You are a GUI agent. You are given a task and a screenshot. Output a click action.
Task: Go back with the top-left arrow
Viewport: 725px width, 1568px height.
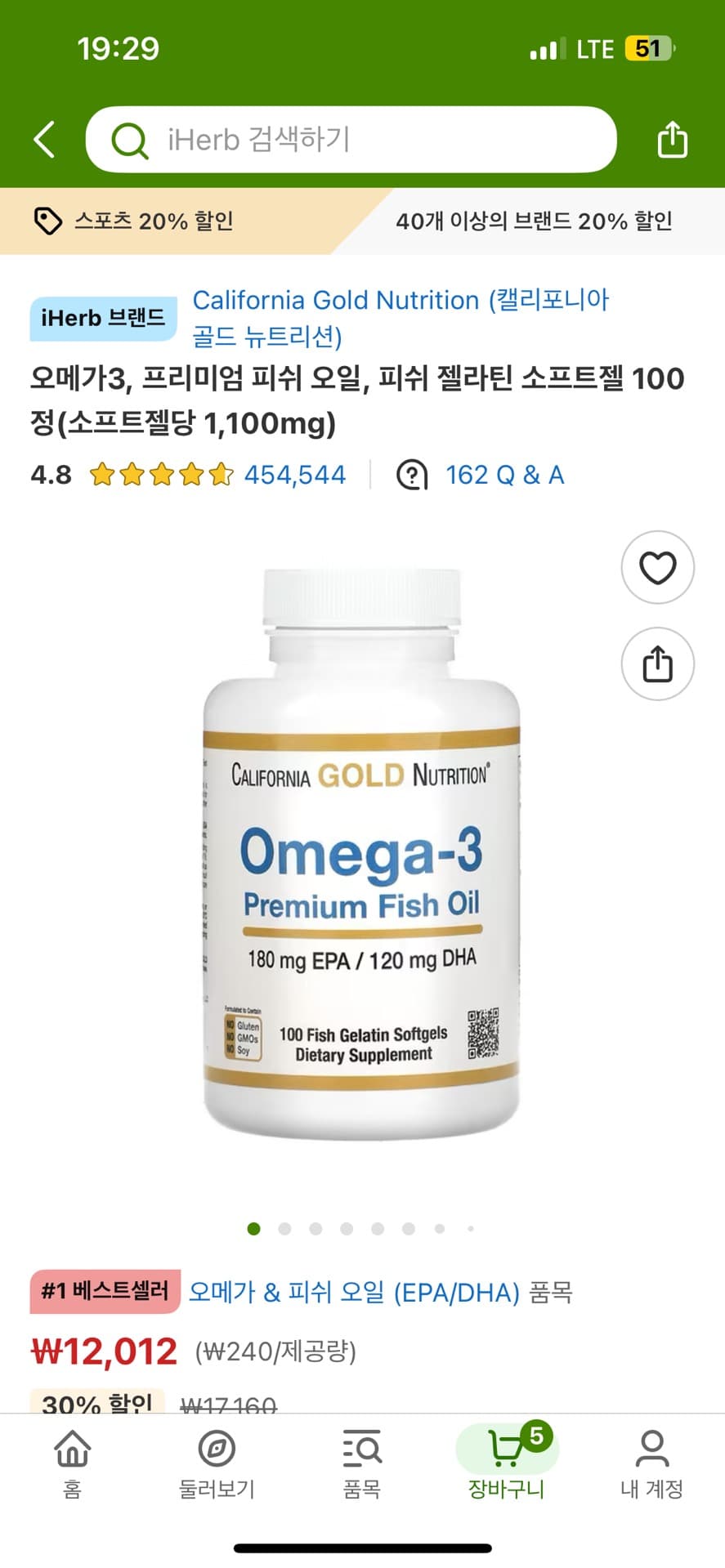pyautogui.click(x=45, y=140)
